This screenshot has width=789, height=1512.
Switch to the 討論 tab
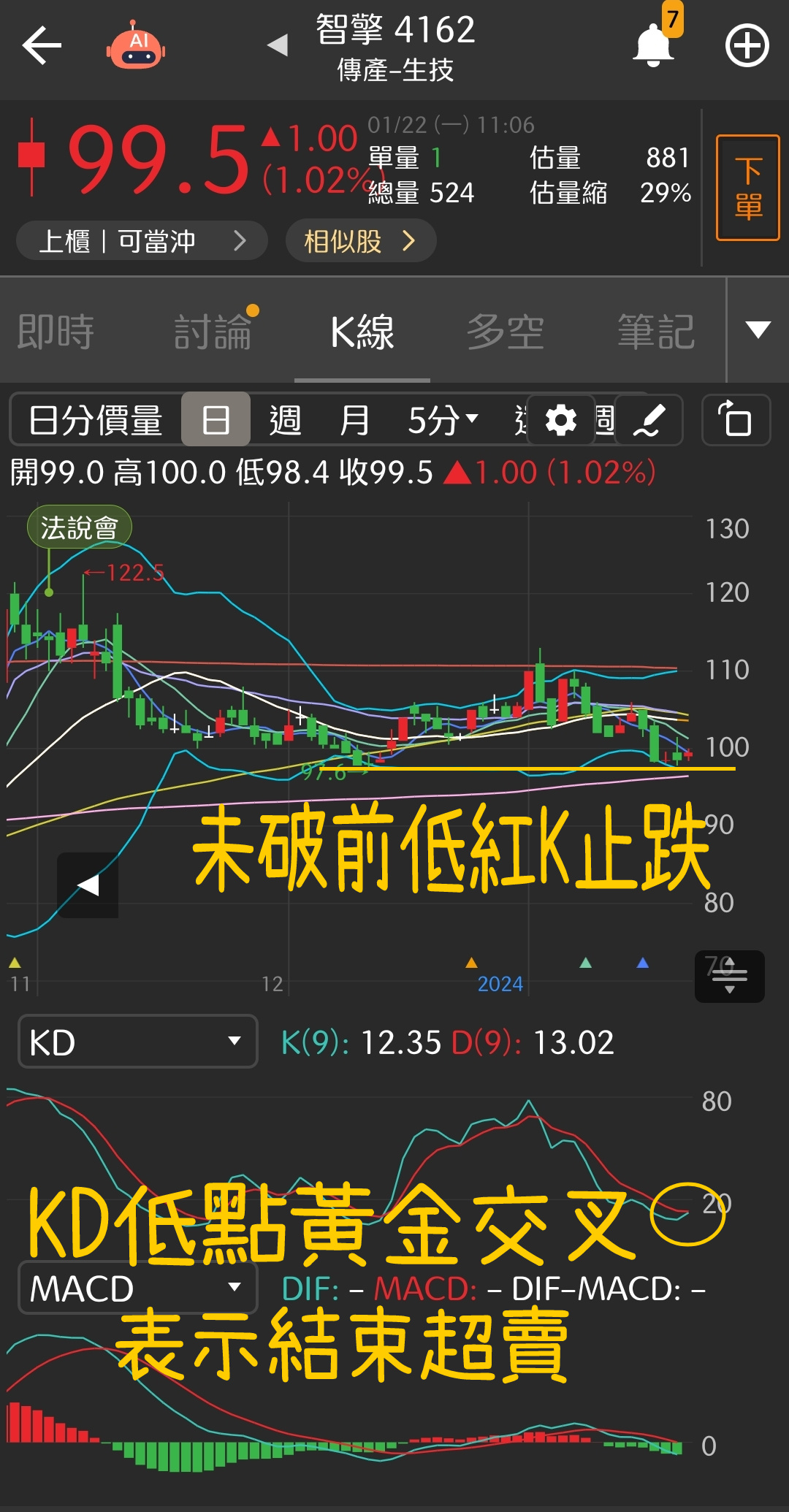[213, 332]
